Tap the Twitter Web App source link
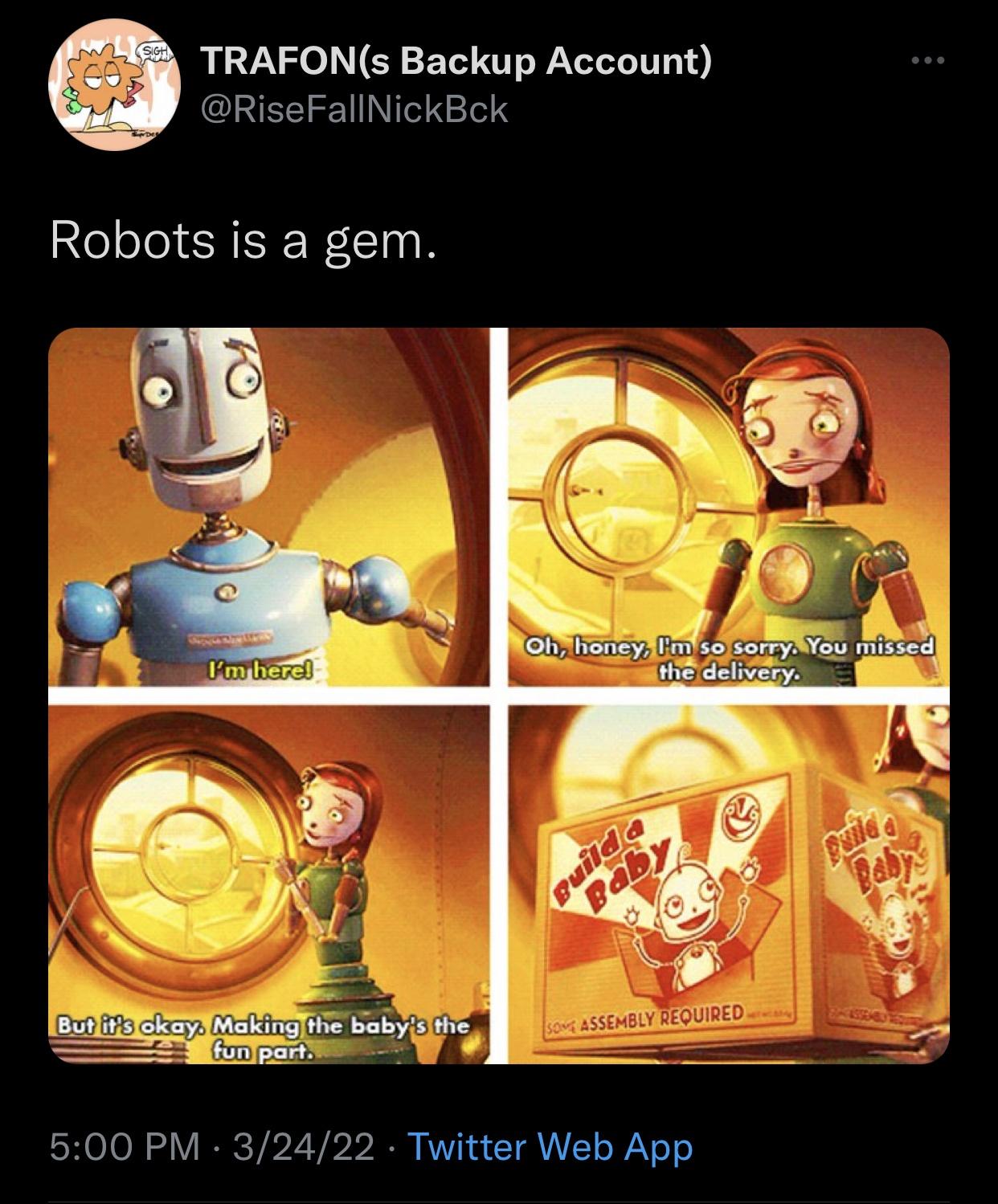Viewport: 998px width, 1204px height. [550, 1146]
